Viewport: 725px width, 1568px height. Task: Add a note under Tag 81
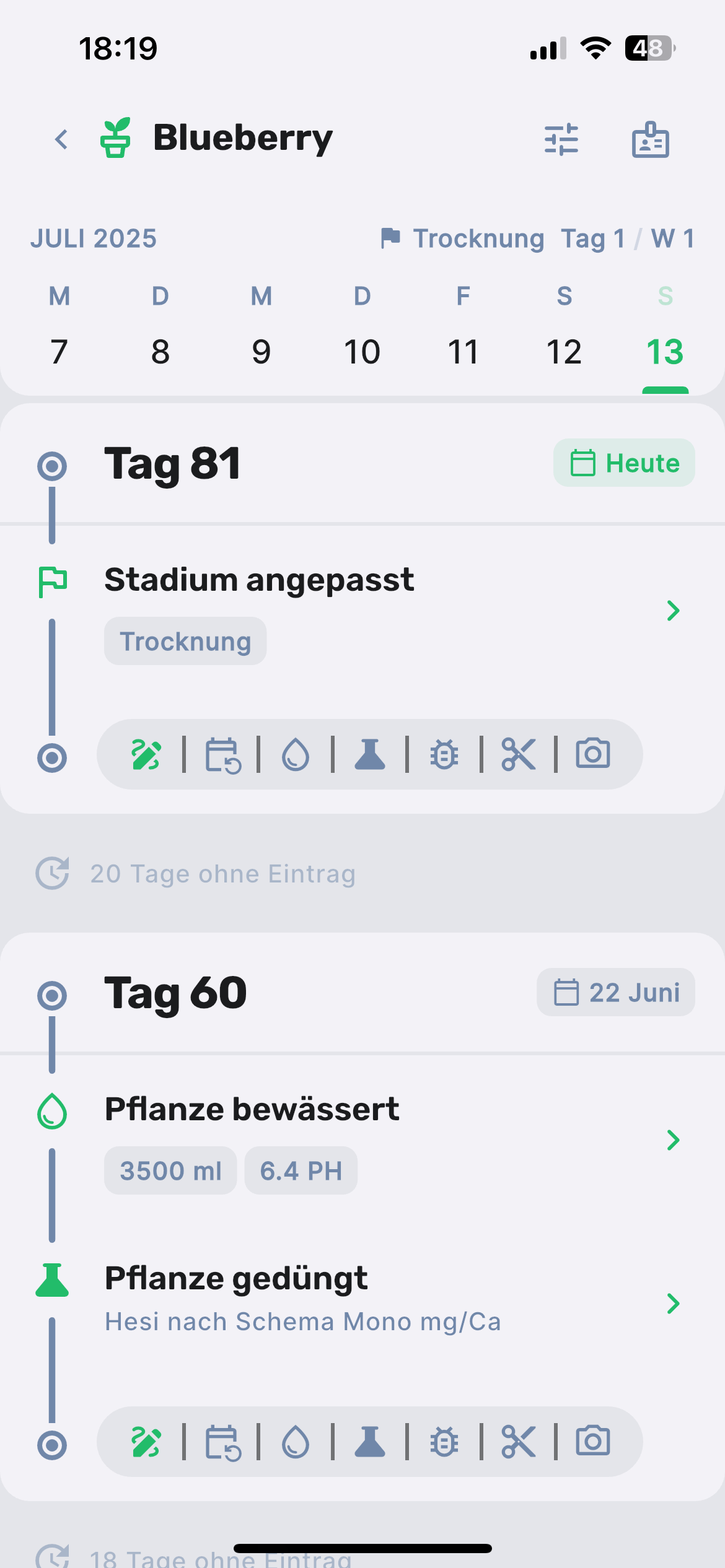pyautogui.click(x=146, y=755)
